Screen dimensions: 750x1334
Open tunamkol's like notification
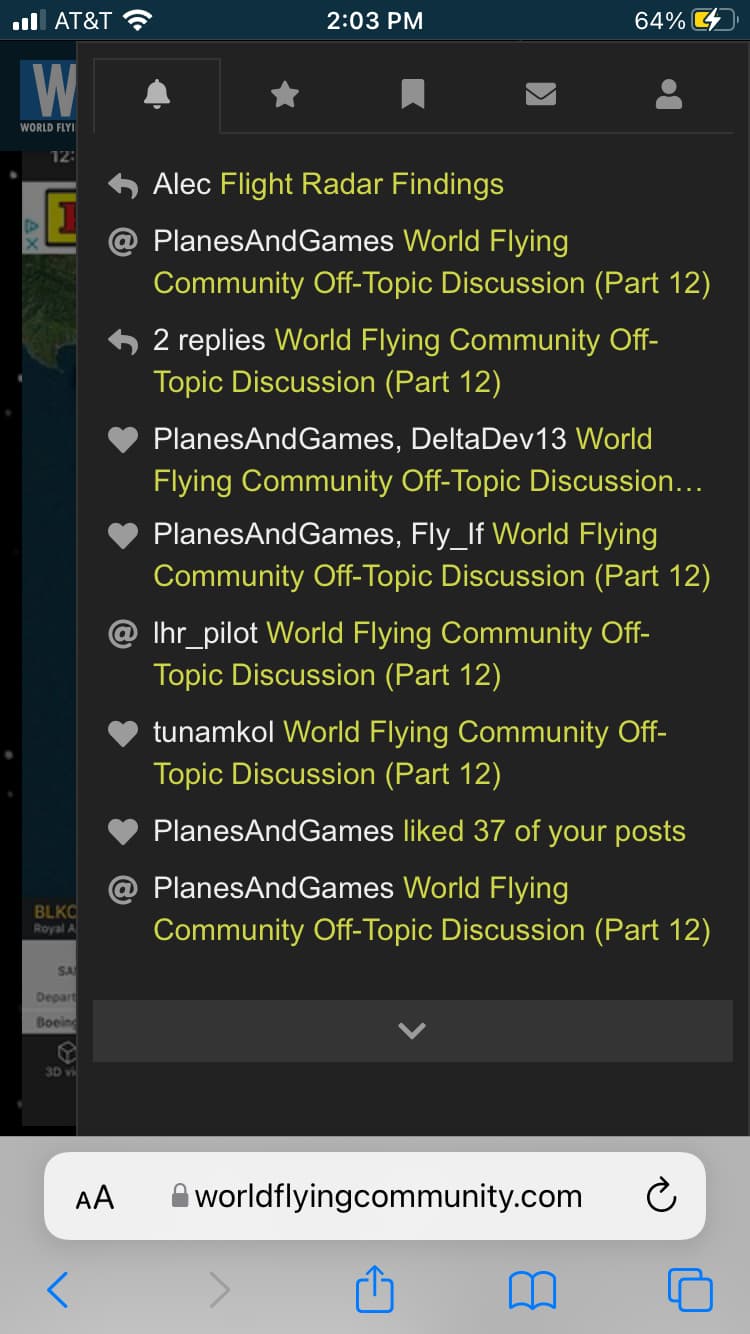click(x=409, y=753)
